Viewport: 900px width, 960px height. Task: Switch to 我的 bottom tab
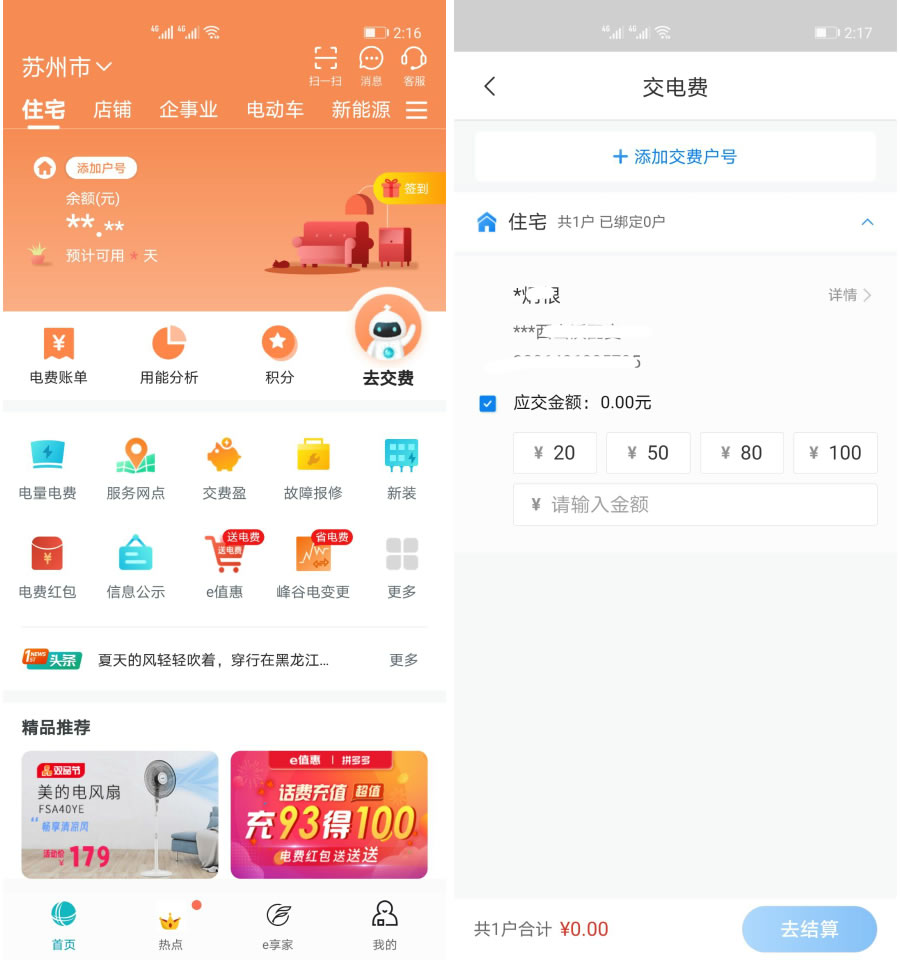tap(385, 924)
